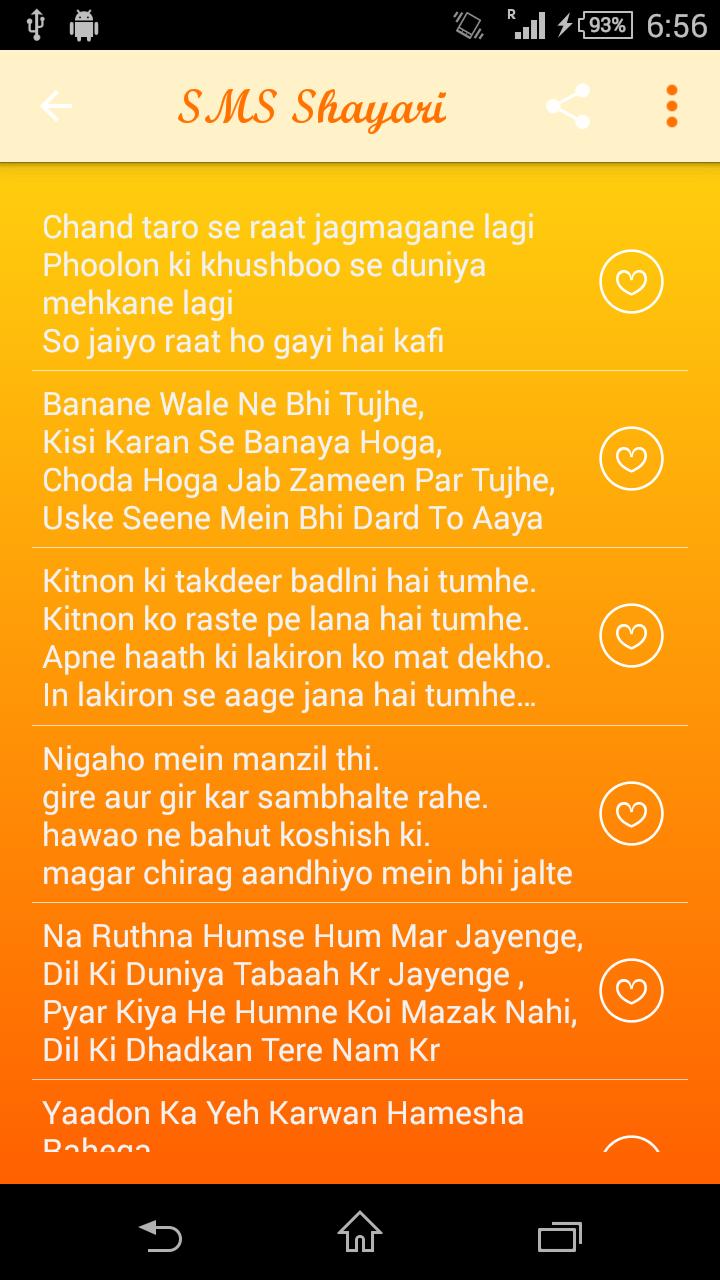Tap the SMS Shayari title text
The image size is (720, 1280).
(313, 105)
